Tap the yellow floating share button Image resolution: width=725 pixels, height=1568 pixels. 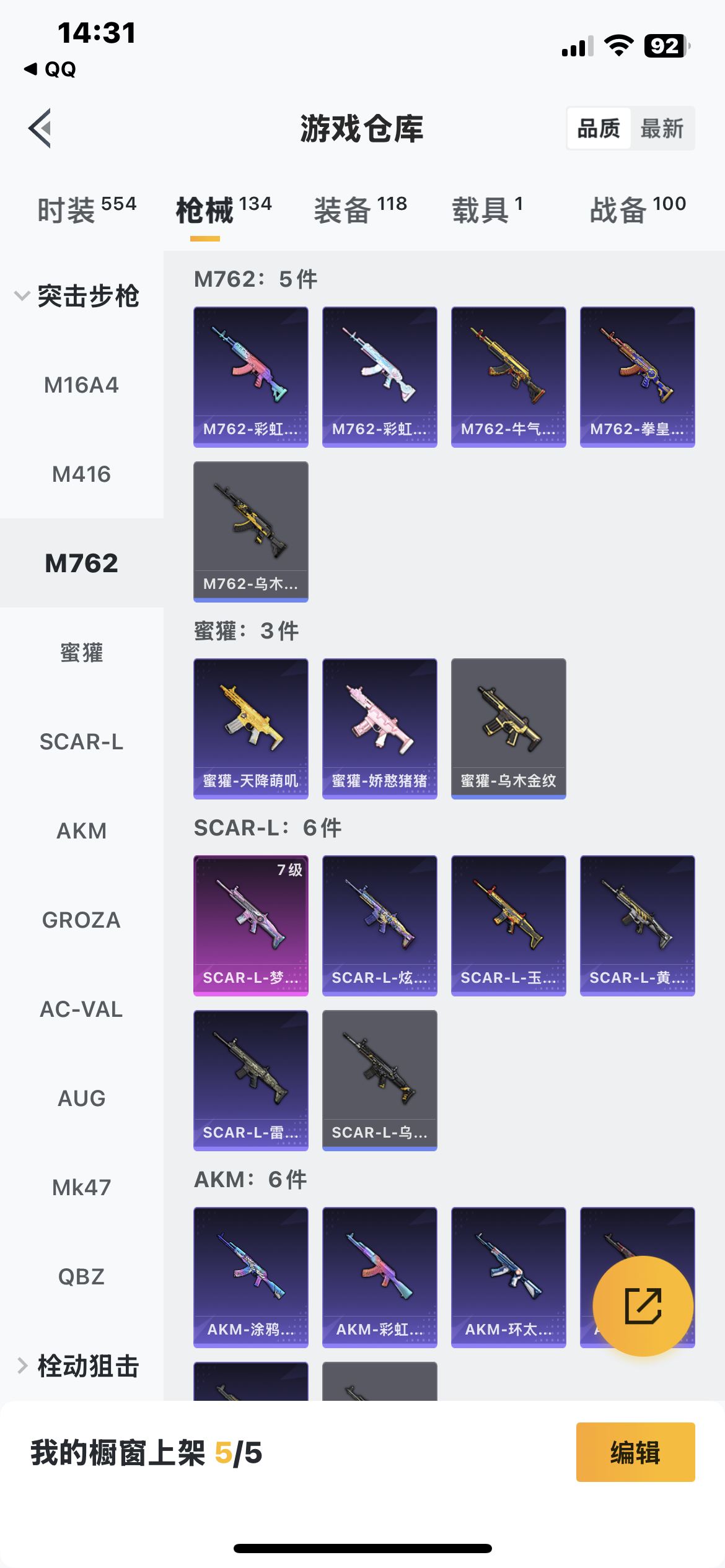point(643,1306)
